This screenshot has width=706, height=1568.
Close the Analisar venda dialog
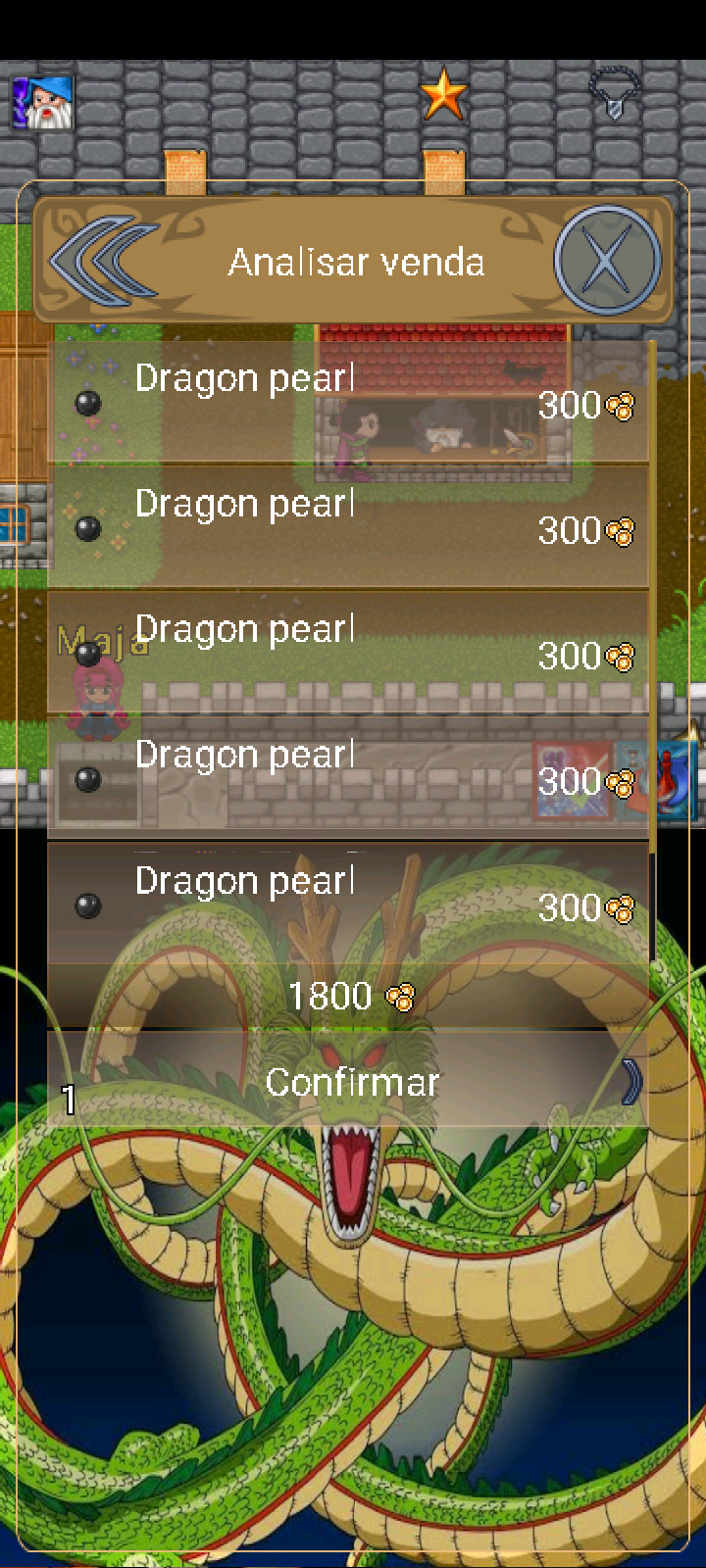click(x=607, y=261)
